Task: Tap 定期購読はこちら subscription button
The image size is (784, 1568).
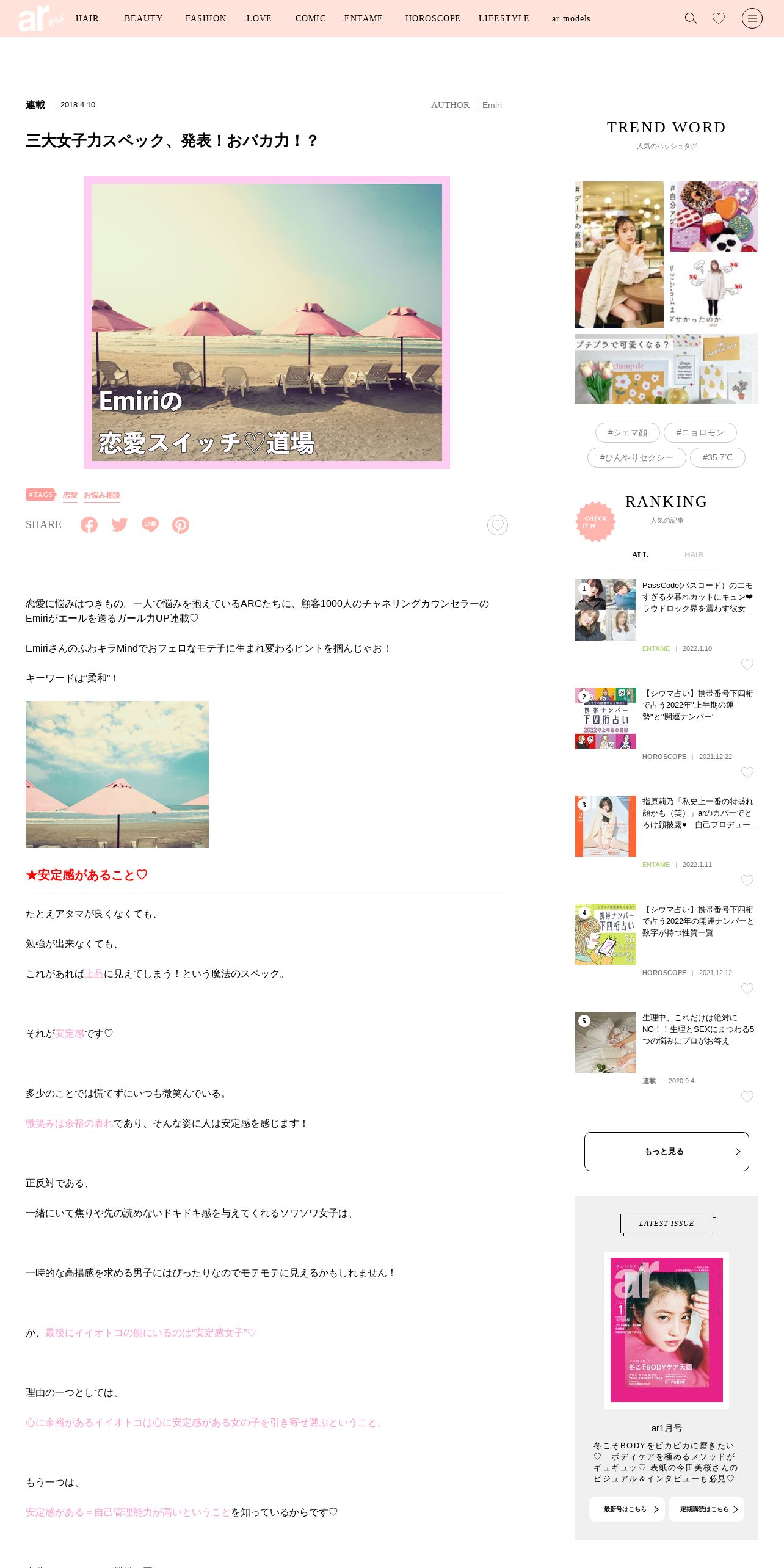Action: coord(706,1509)
